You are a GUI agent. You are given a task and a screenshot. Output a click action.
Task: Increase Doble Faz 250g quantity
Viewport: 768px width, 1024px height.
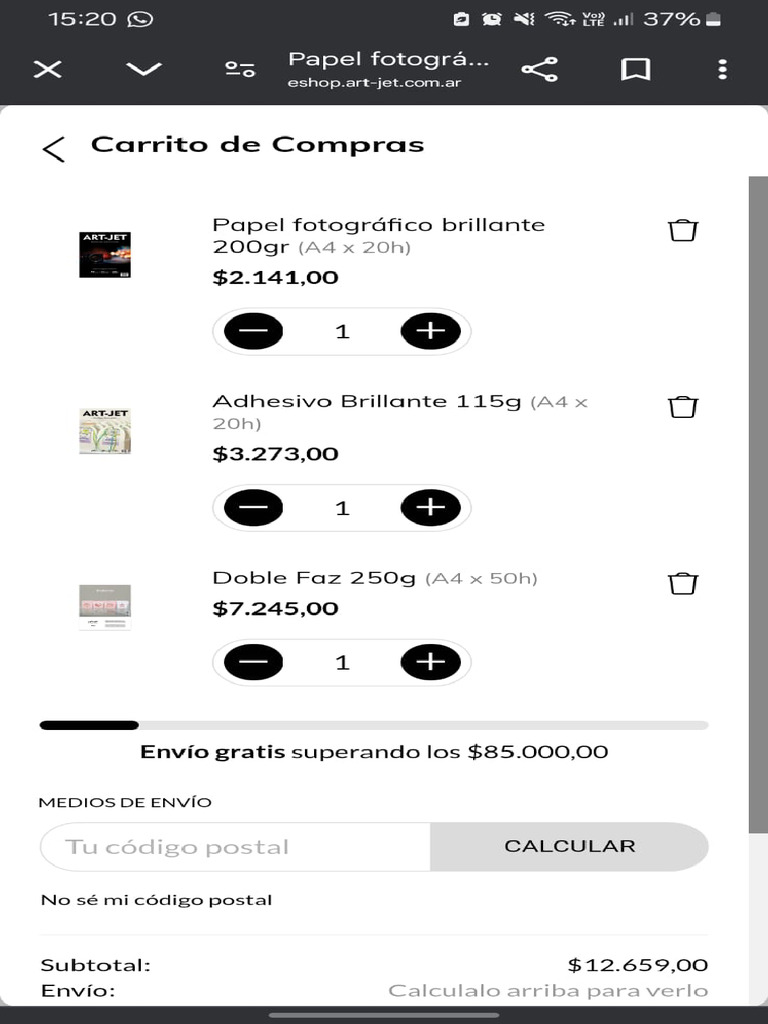tap(430, 662)
